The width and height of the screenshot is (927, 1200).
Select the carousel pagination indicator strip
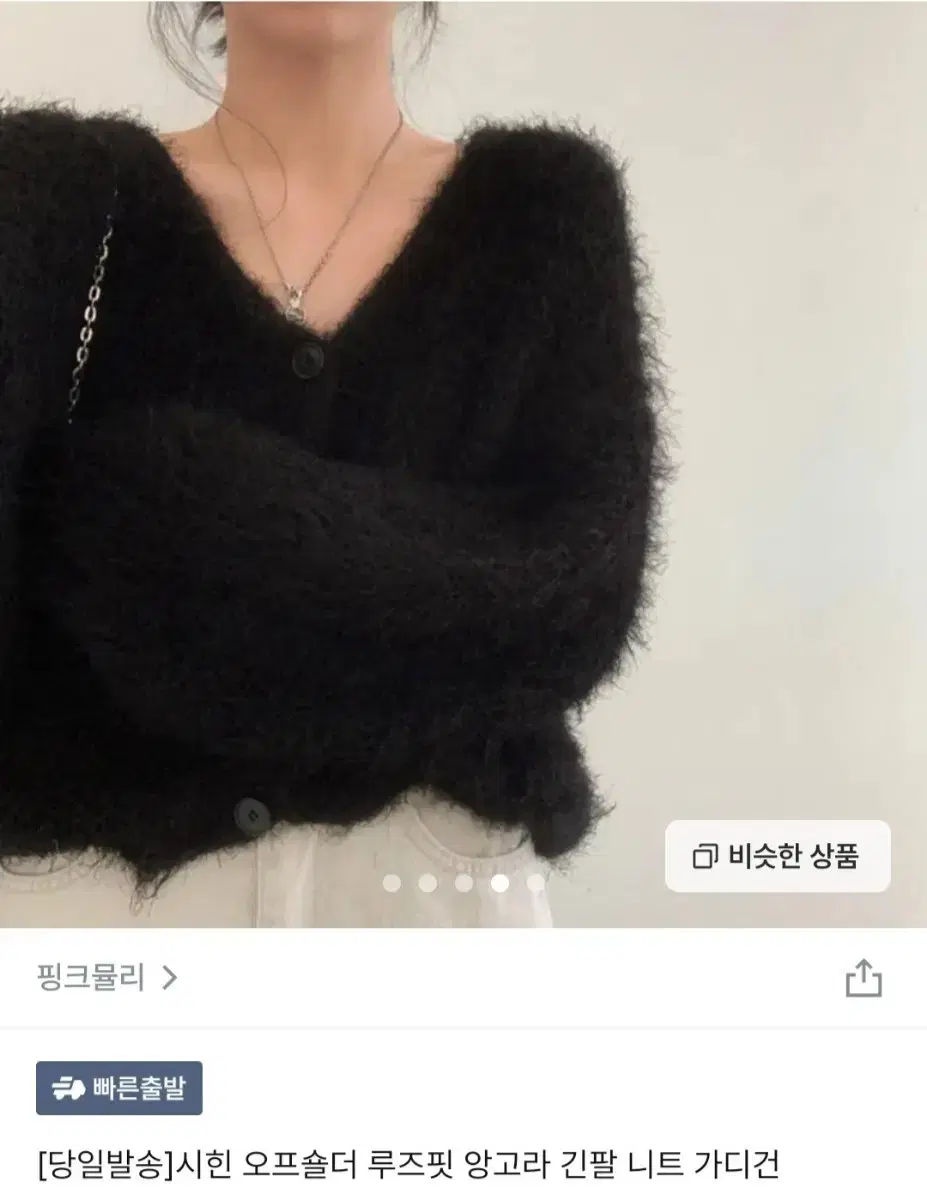point(462,882)
